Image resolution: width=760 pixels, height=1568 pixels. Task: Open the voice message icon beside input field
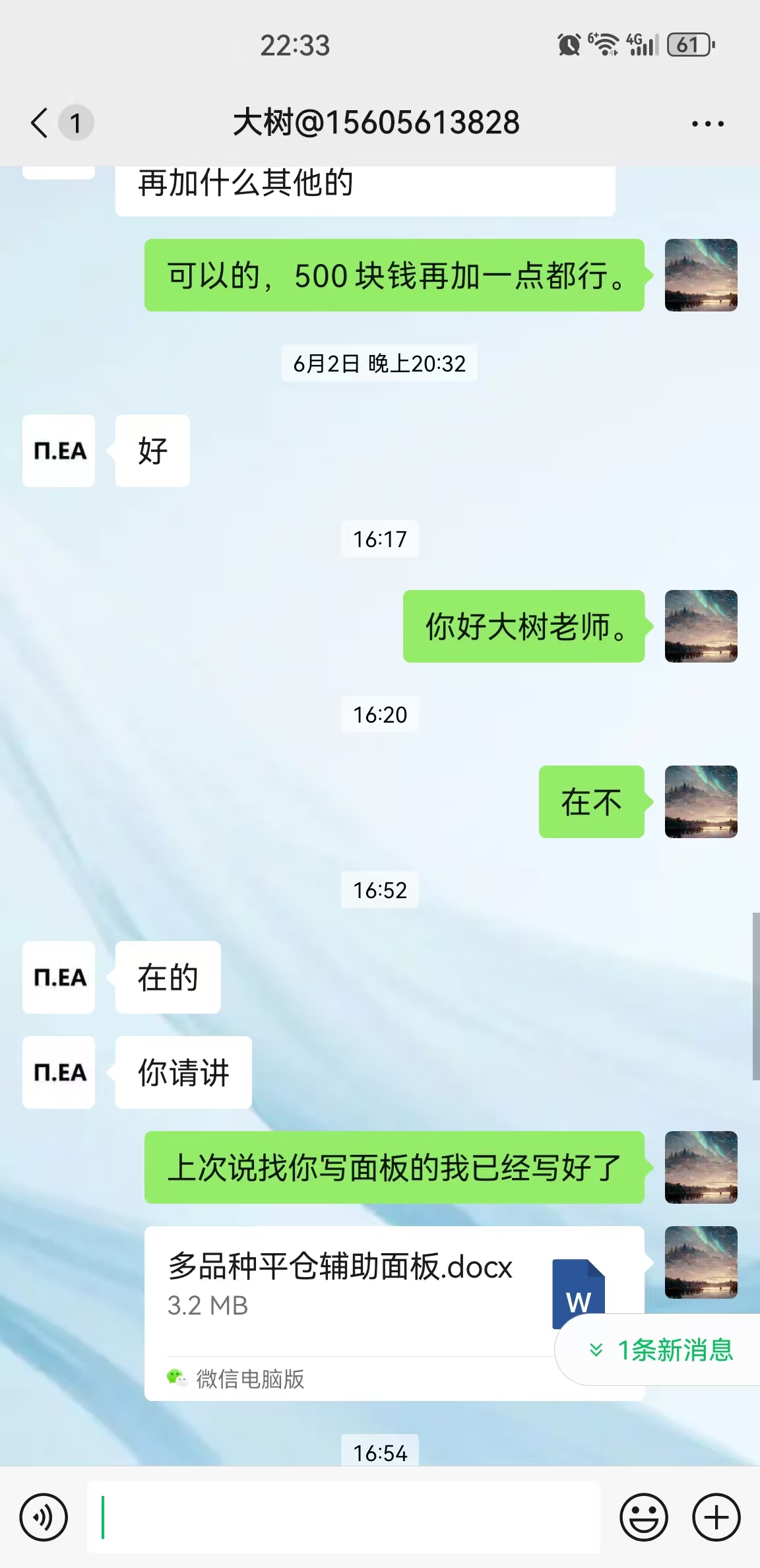click(44, 1517)
